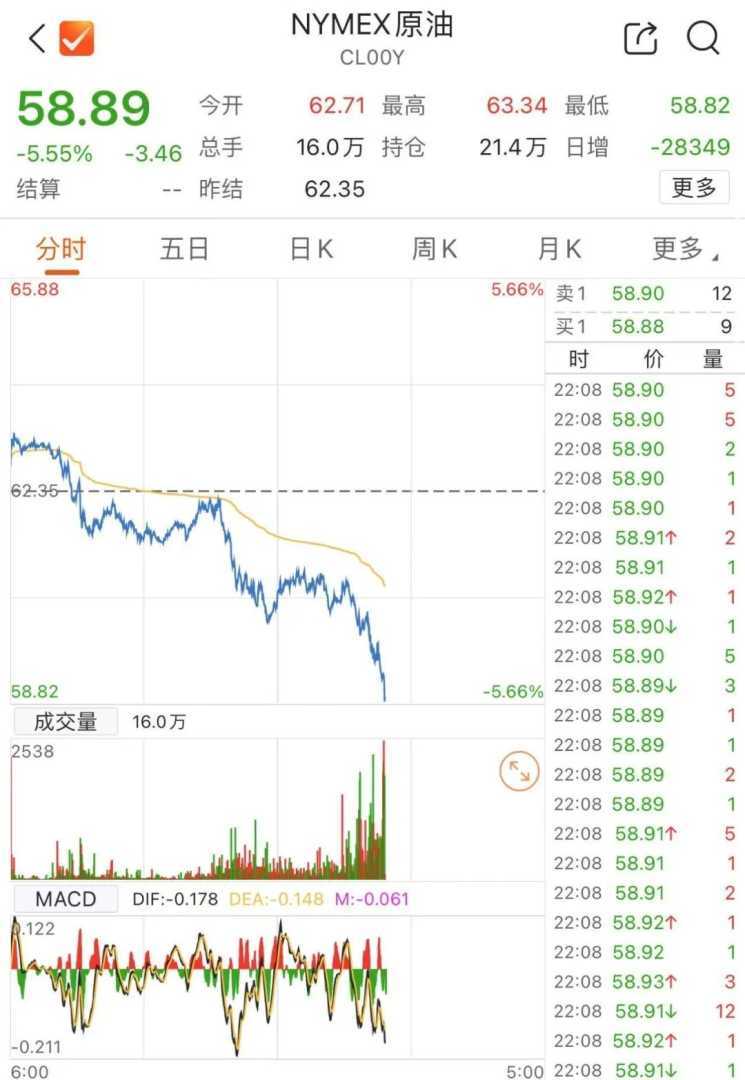The height and width of the screenshot is (1080, 745).
Task: Tap the 更多 button beside 昨结
Action: [x=694, y=188]
